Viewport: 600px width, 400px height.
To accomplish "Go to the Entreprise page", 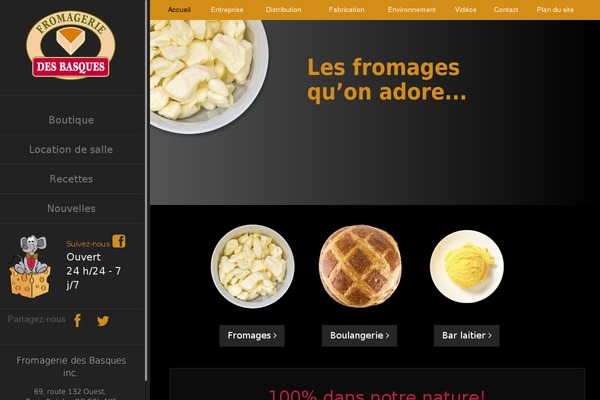I will pos(227,9).
